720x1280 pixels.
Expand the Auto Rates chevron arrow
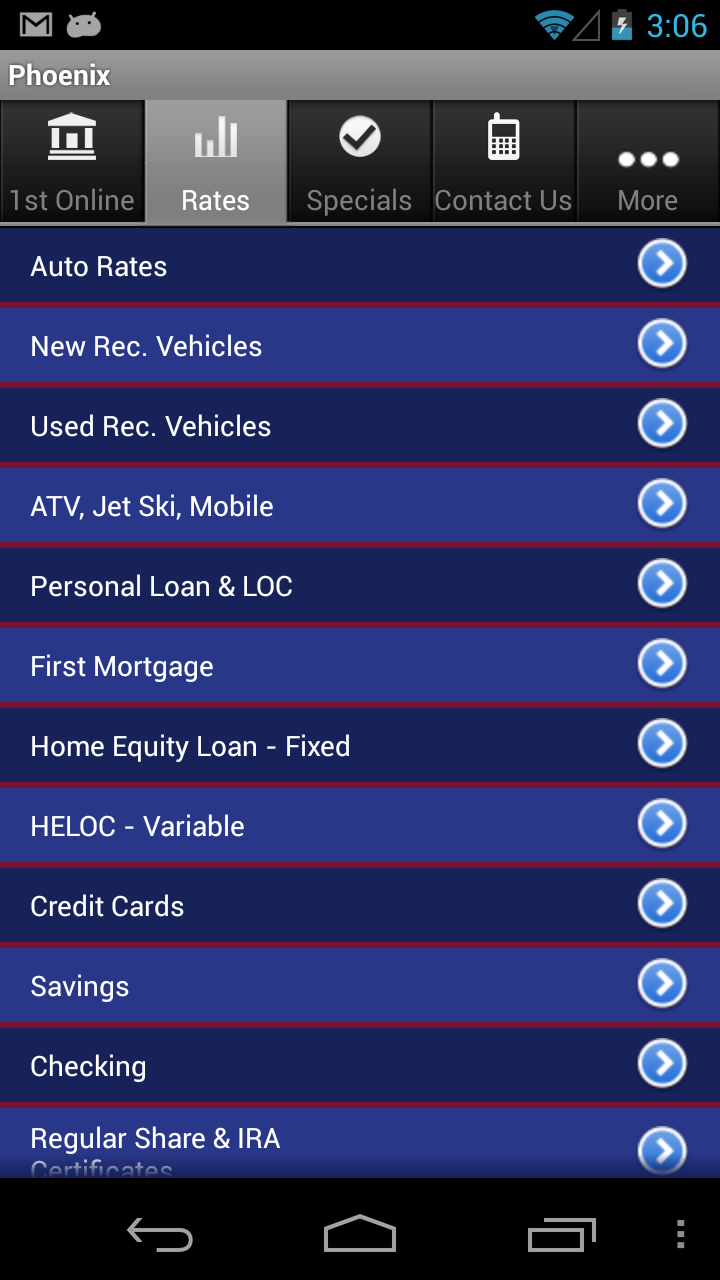tap(662, 263)
